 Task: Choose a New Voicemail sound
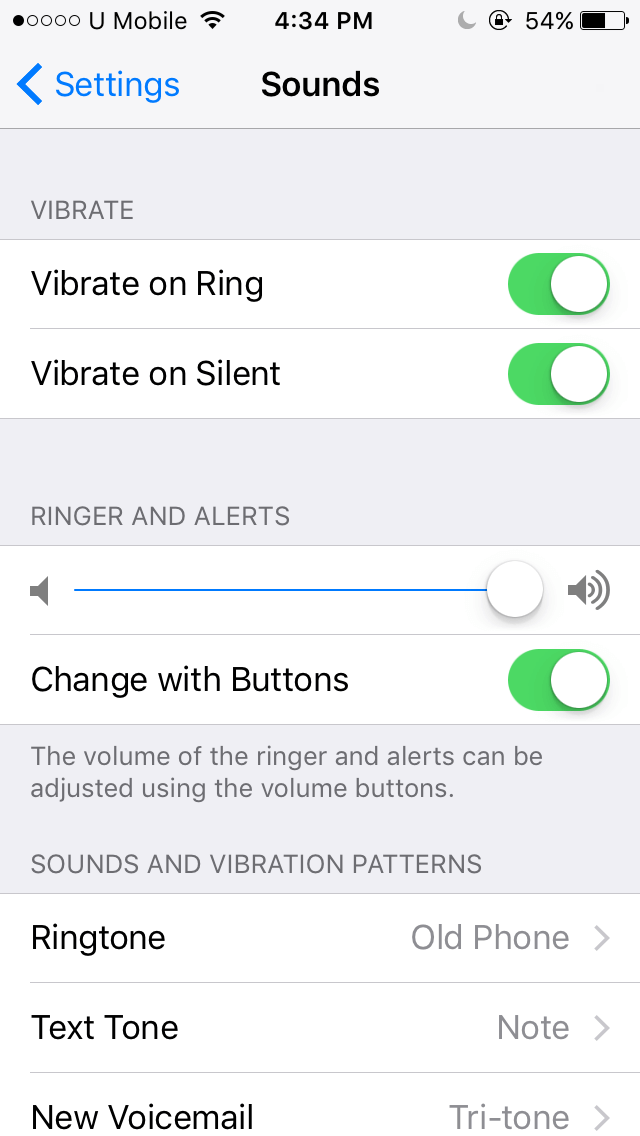click(320, 1106)
